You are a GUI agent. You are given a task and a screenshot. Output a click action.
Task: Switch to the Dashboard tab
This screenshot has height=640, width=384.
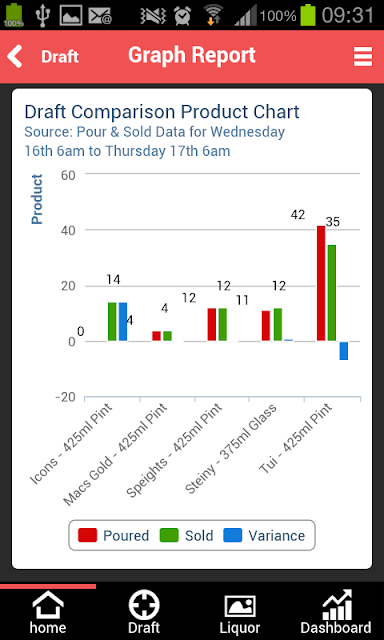(x=336, y=612)
